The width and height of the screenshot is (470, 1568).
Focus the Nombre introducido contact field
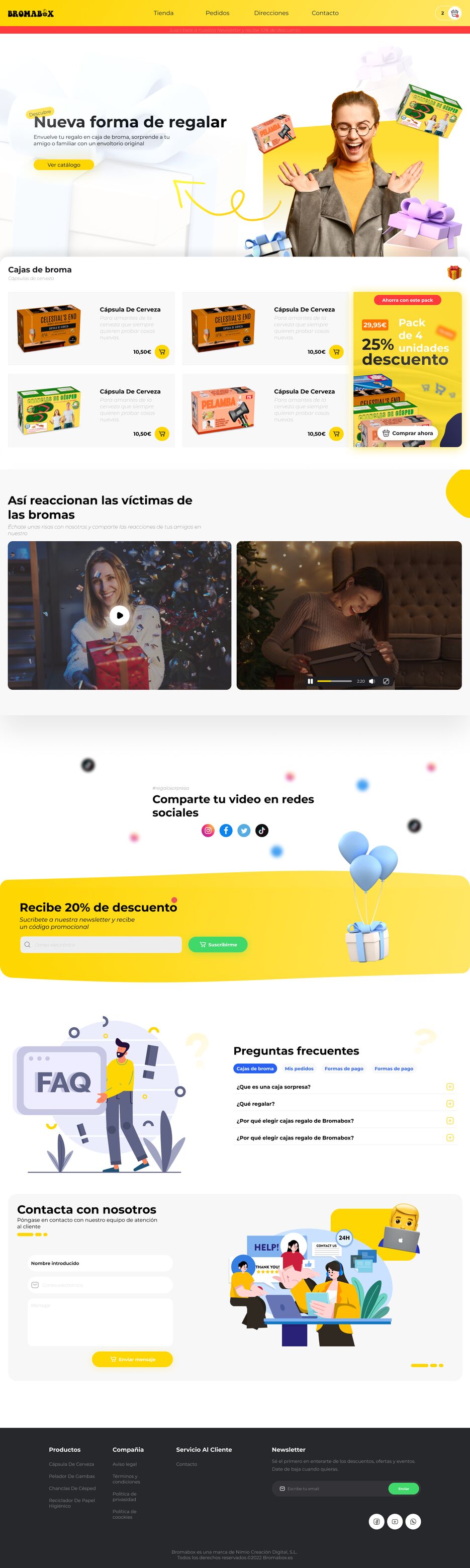(101, 1263)
